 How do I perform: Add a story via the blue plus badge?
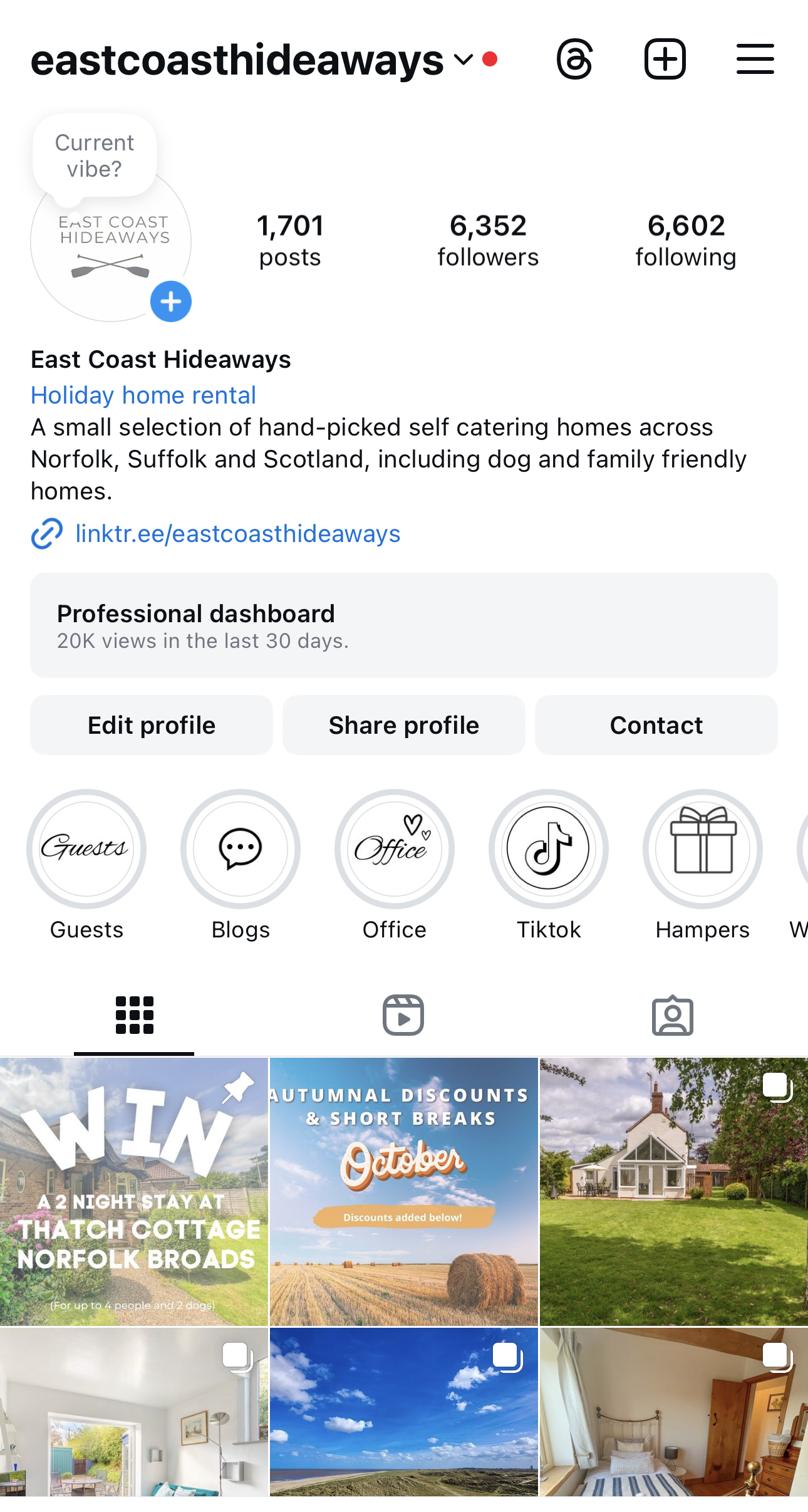point(171,301)
